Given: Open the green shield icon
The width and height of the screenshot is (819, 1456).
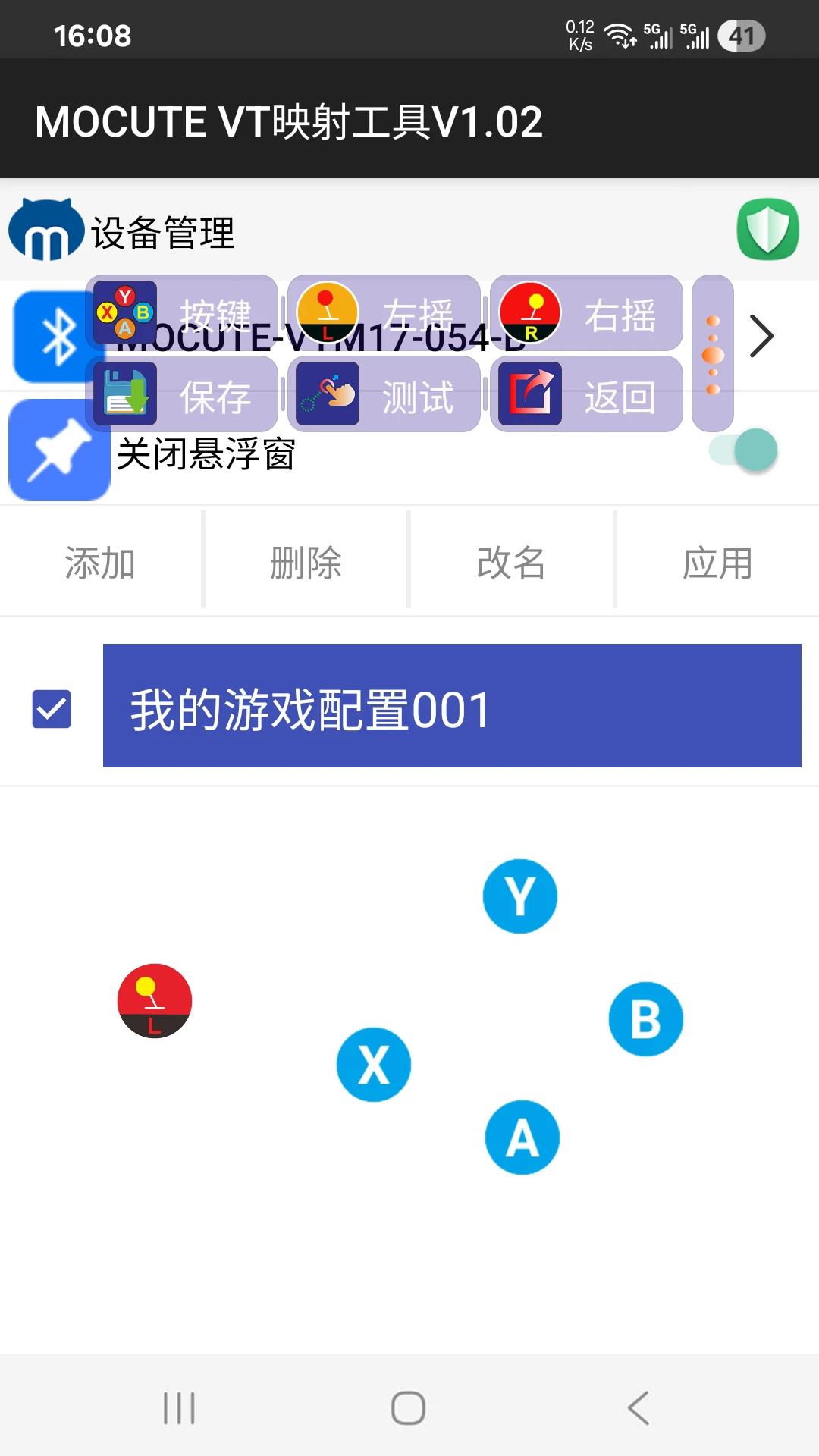Looking at the screenshot, I should [x=767, y=229].
